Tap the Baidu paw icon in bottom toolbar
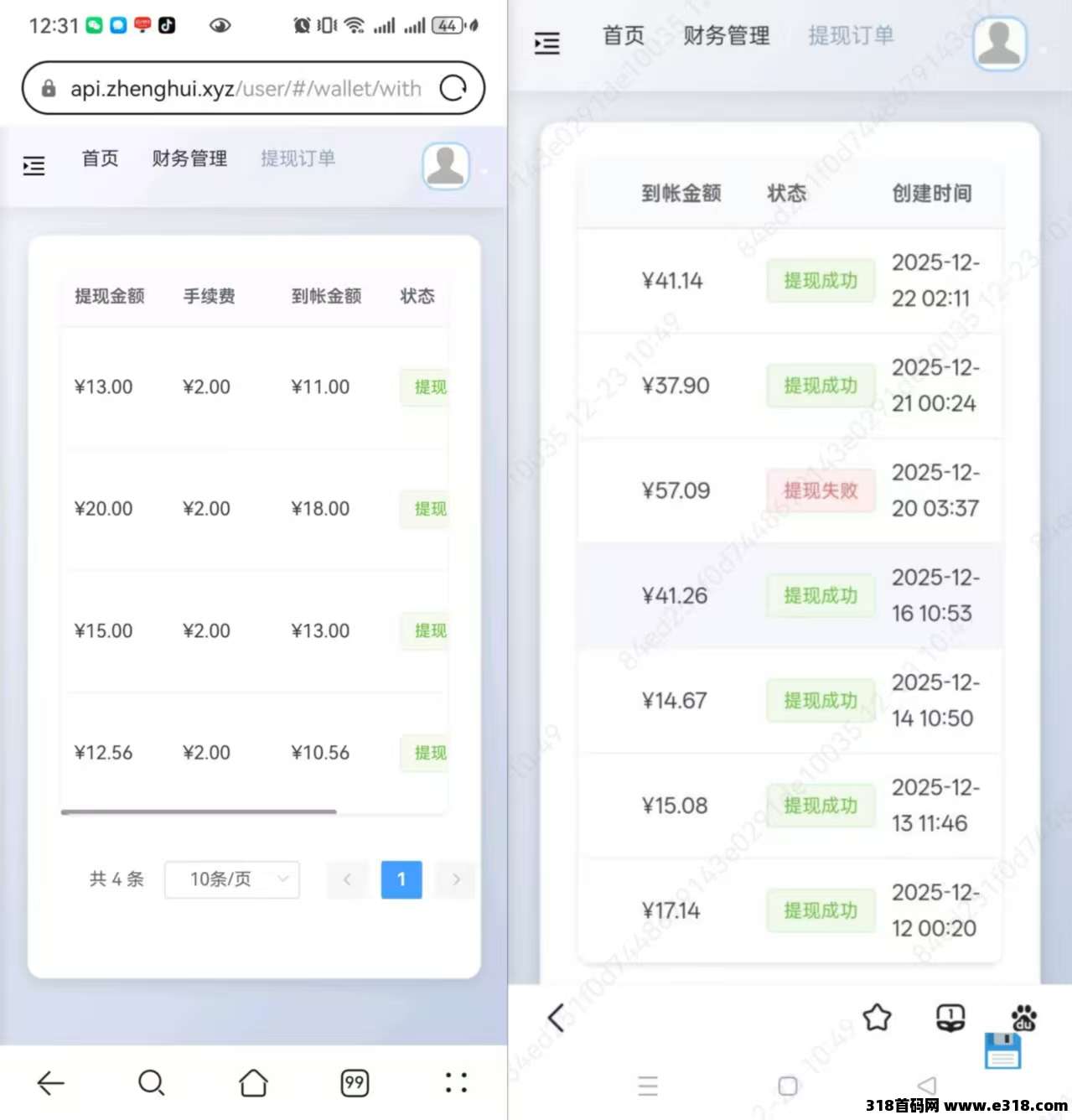1072x1120 pixels. [x=1024, y=1017]
